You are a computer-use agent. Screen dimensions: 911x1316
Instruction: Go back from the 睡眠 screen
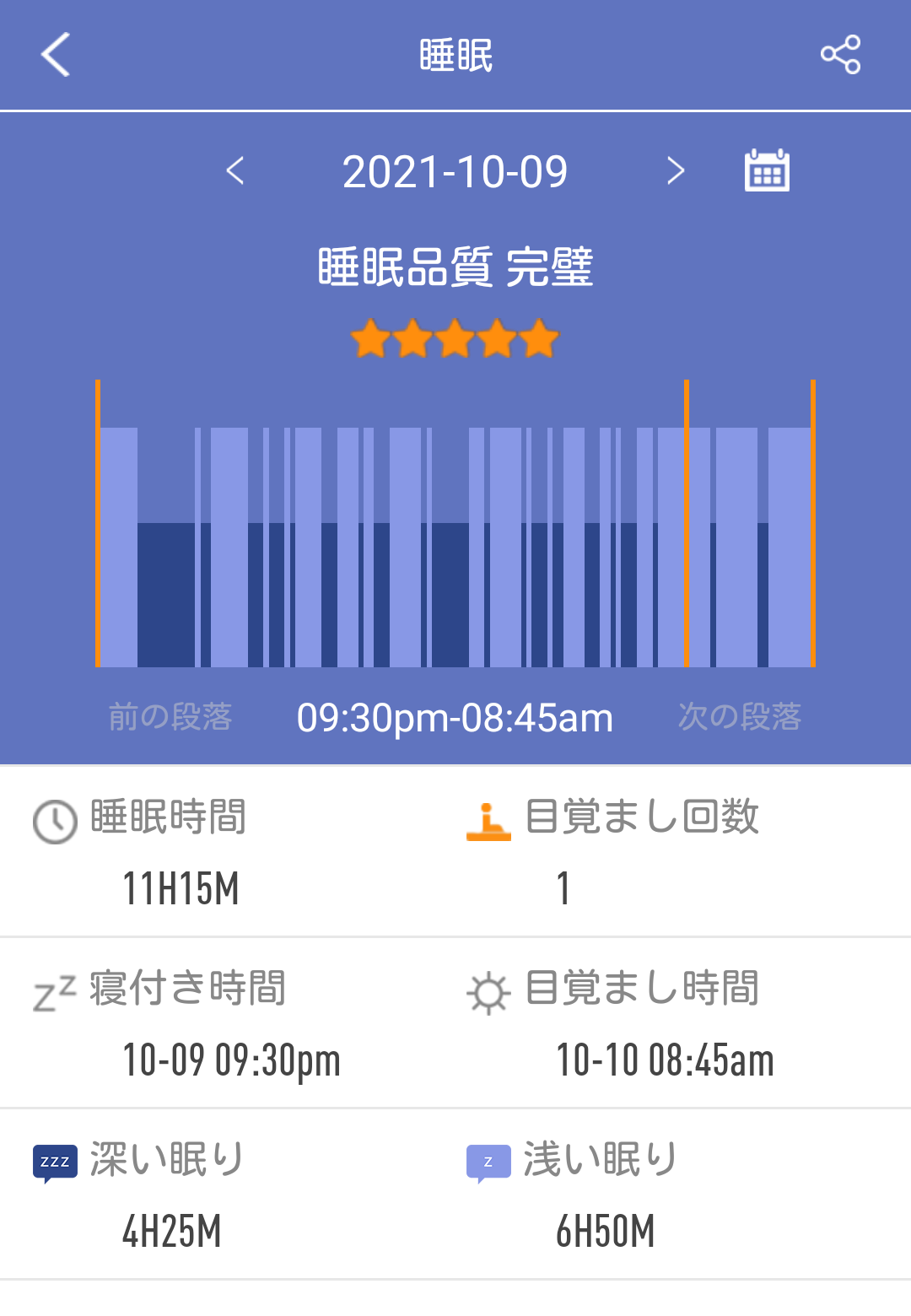coord(56,55)
